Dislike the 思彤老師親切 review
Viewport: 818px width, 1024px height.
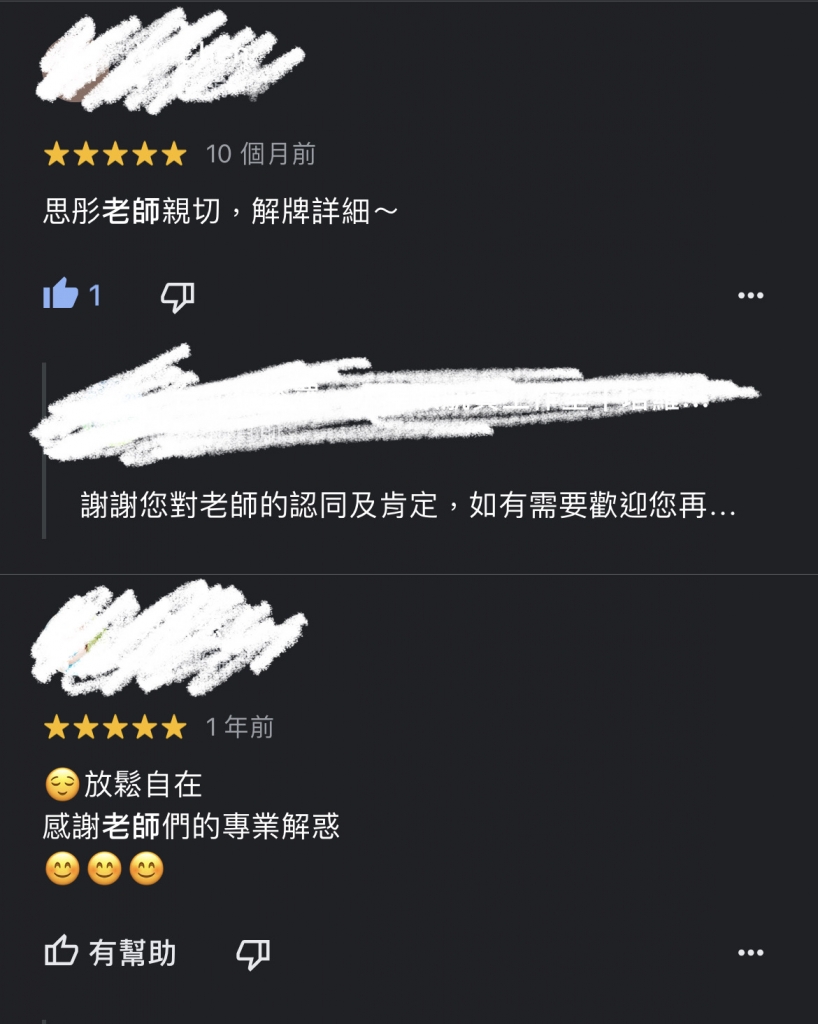point(178,296)
